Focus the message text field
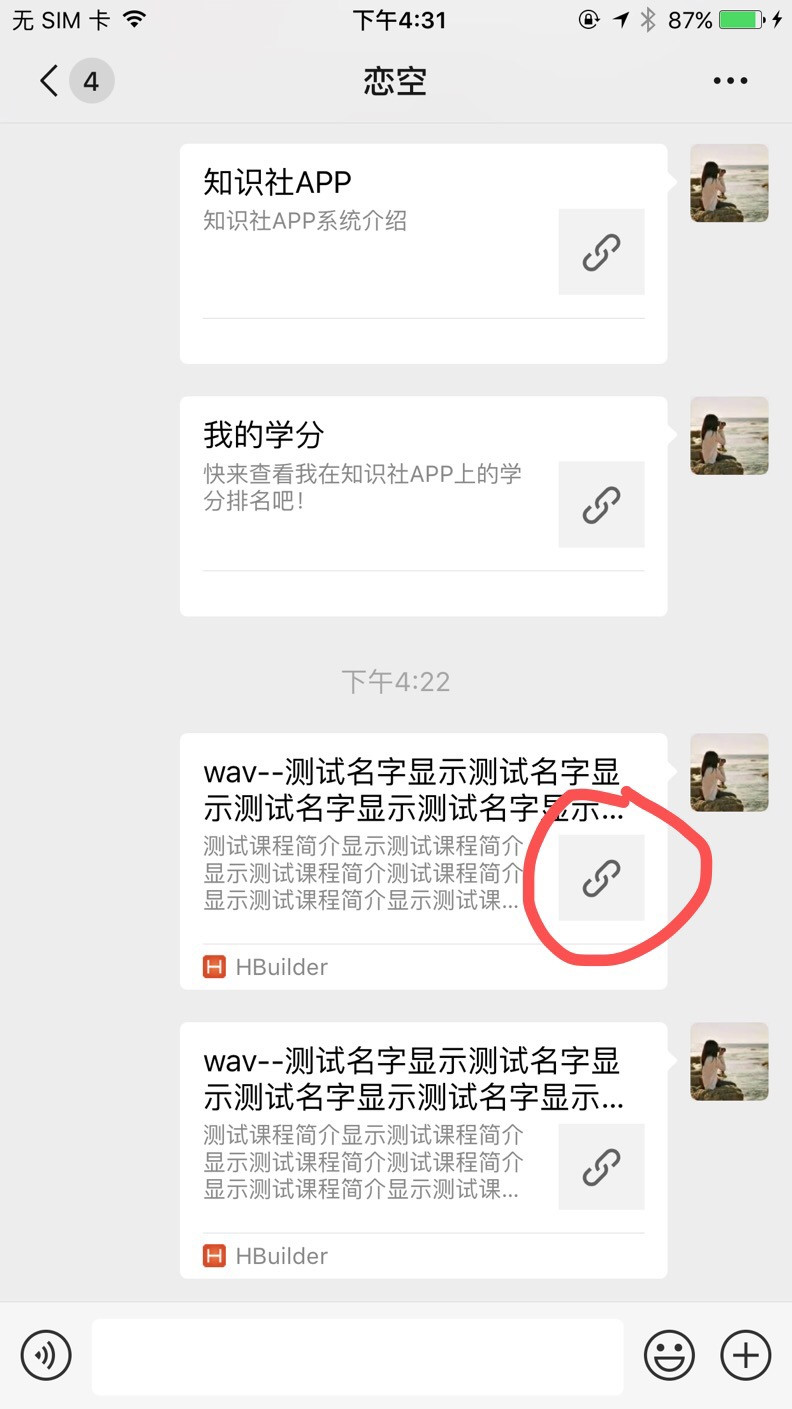 [x=357, y=1356]
